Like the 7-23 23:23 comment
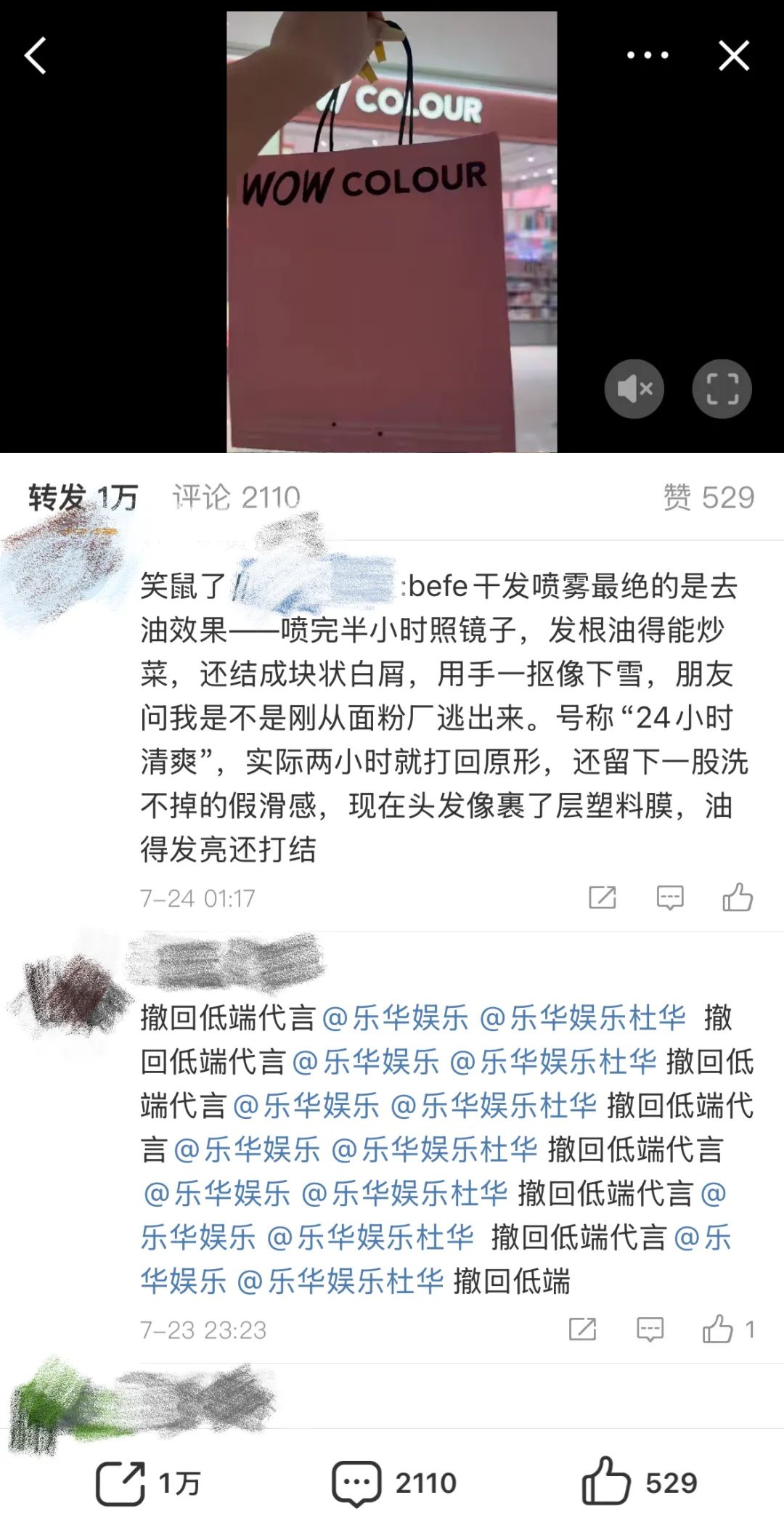784x1532 pixels. coord(718,1329)
